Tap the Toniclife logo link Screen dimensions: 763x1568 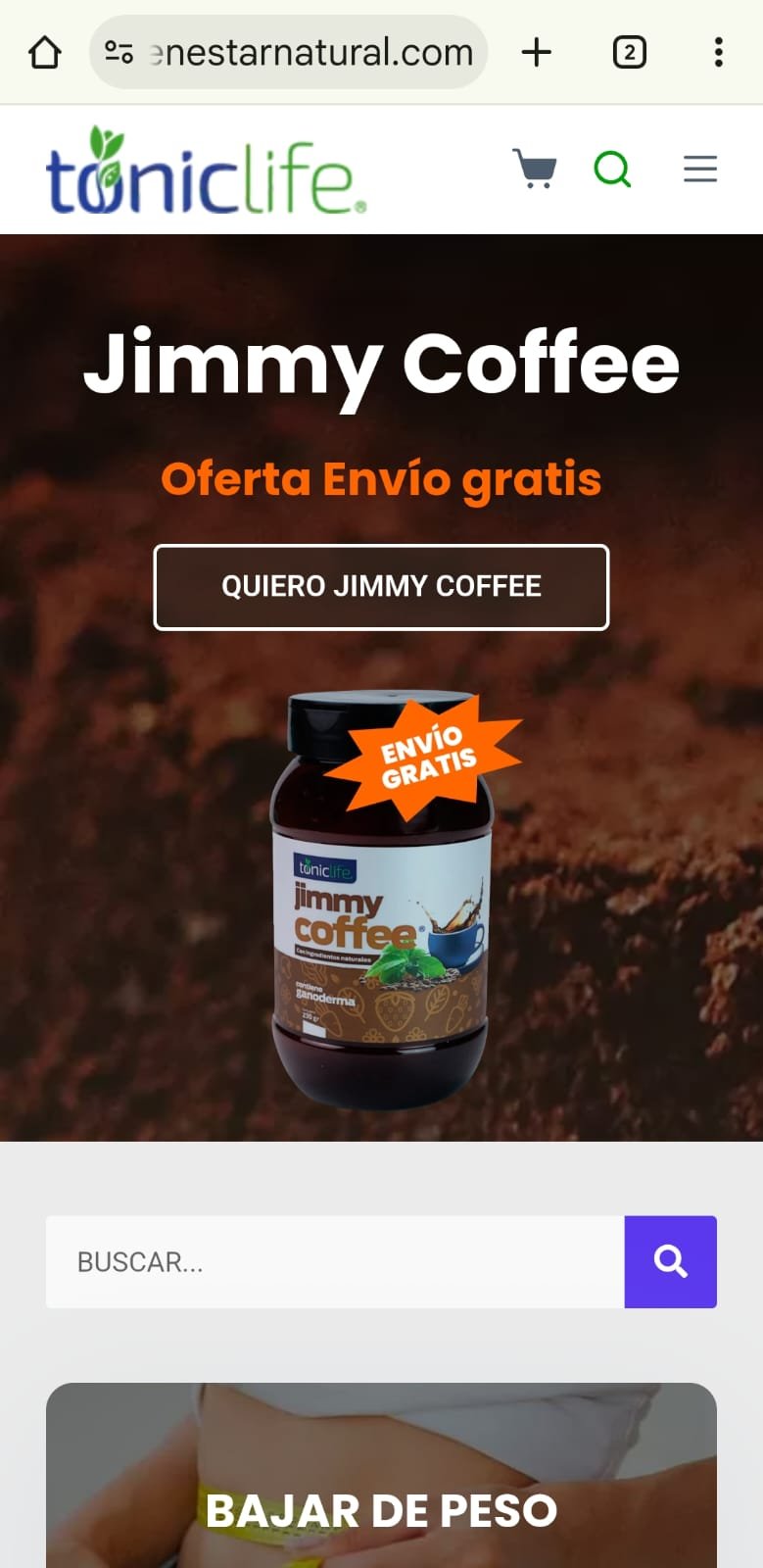pos(206,171)
